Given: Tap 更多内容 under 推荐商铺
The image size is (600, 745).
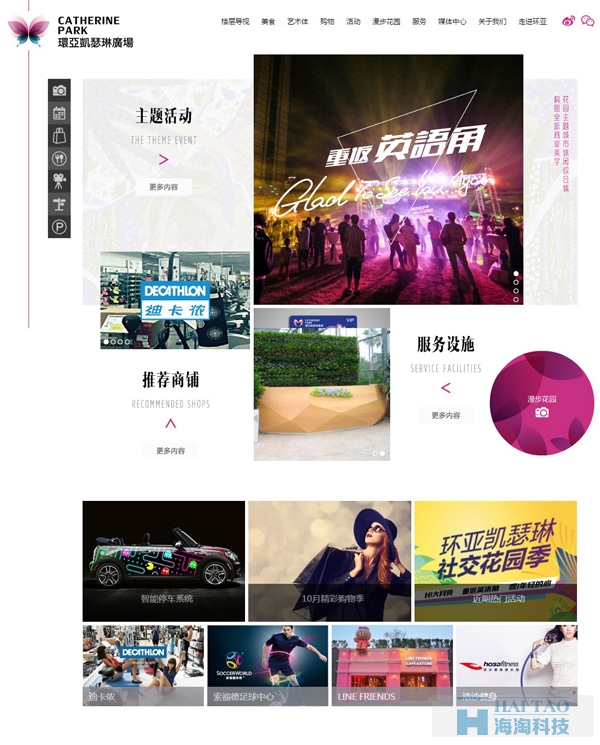Looking at the screenshot, I should (x=170, y=451).
